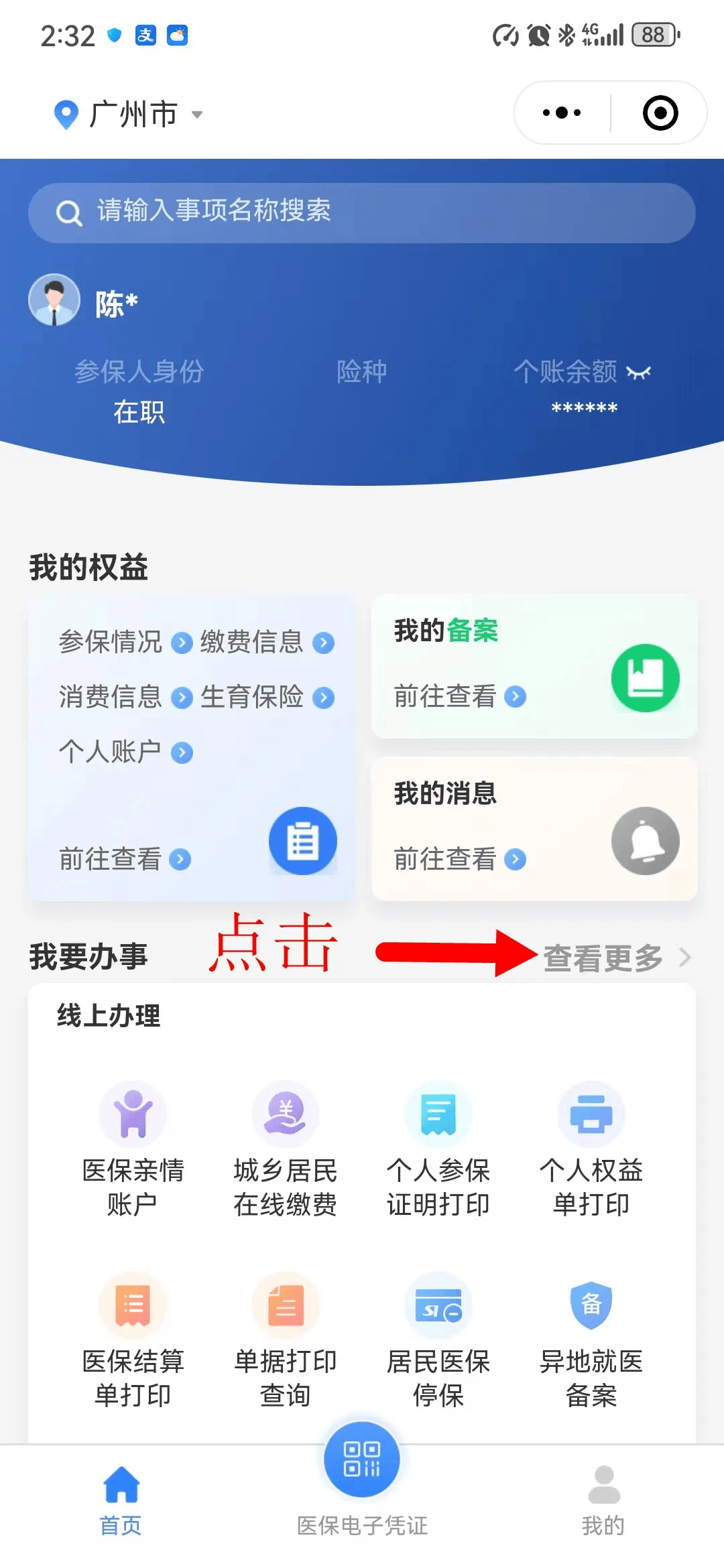Tap the 请输入事项名称搜索 search box

click(362, 212)
